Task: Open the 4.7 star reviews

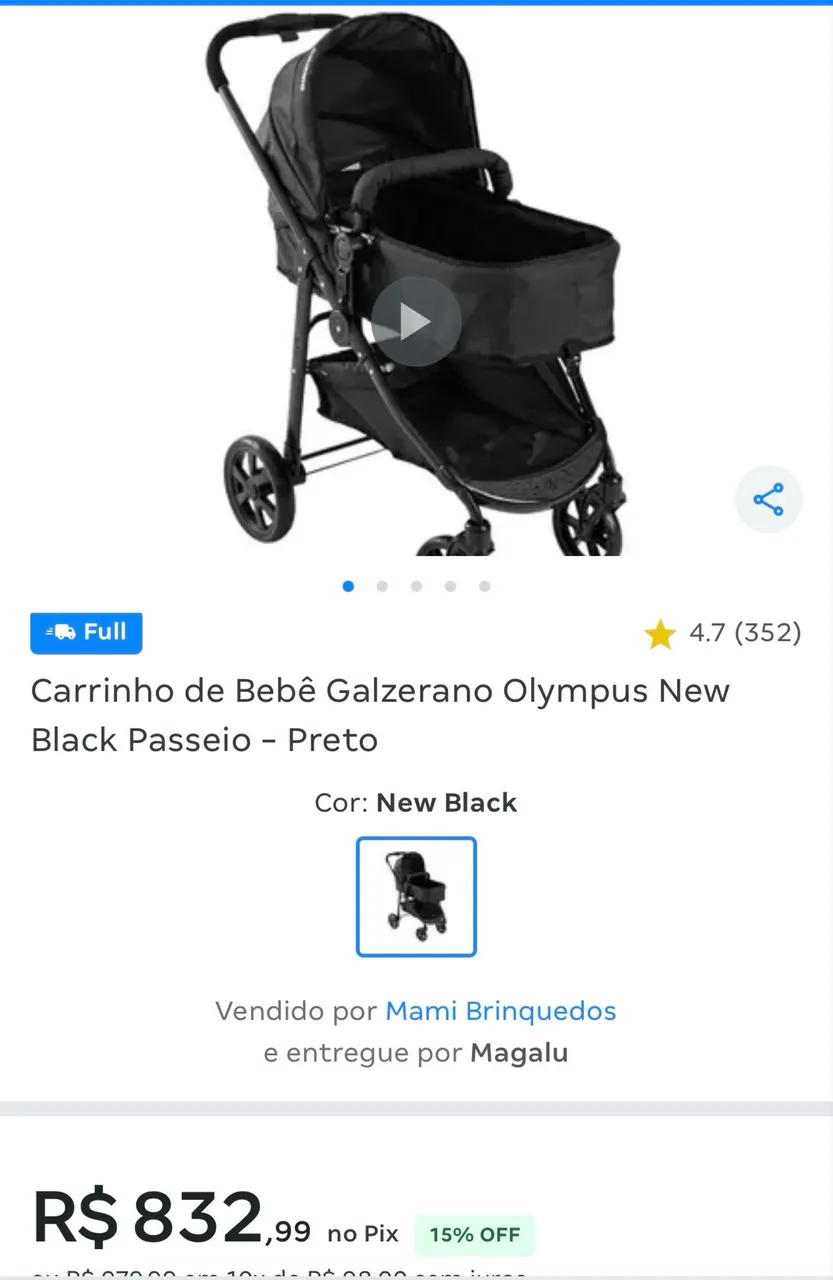Action: pos(723,633)
